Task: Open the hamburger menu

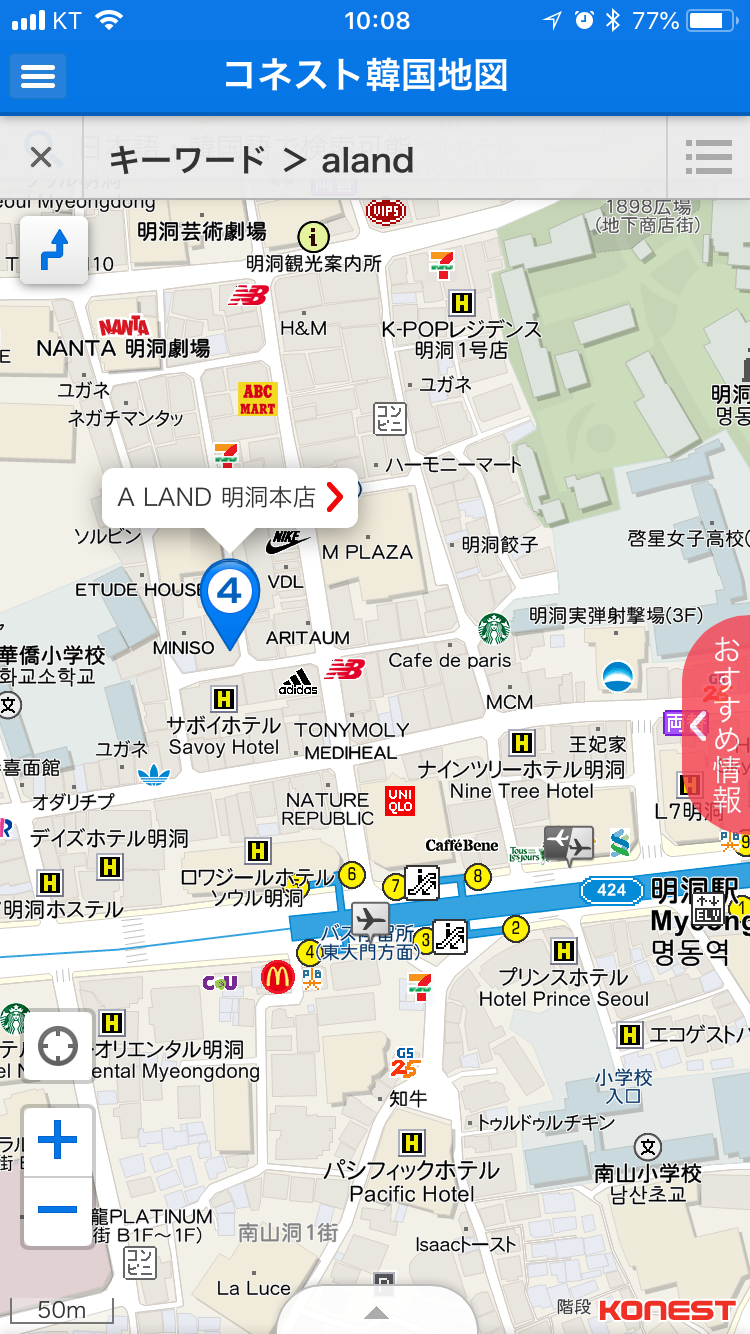Action: pos(38,76)
